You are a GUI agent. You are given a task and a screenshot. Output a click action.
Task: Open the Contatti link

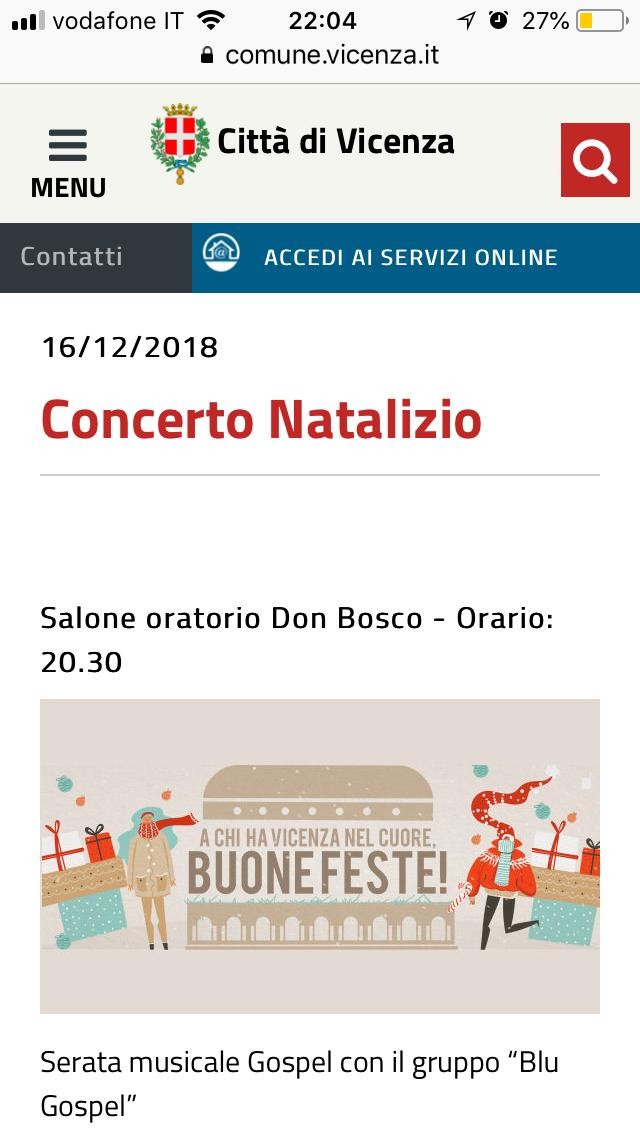[x=72, y=257]
